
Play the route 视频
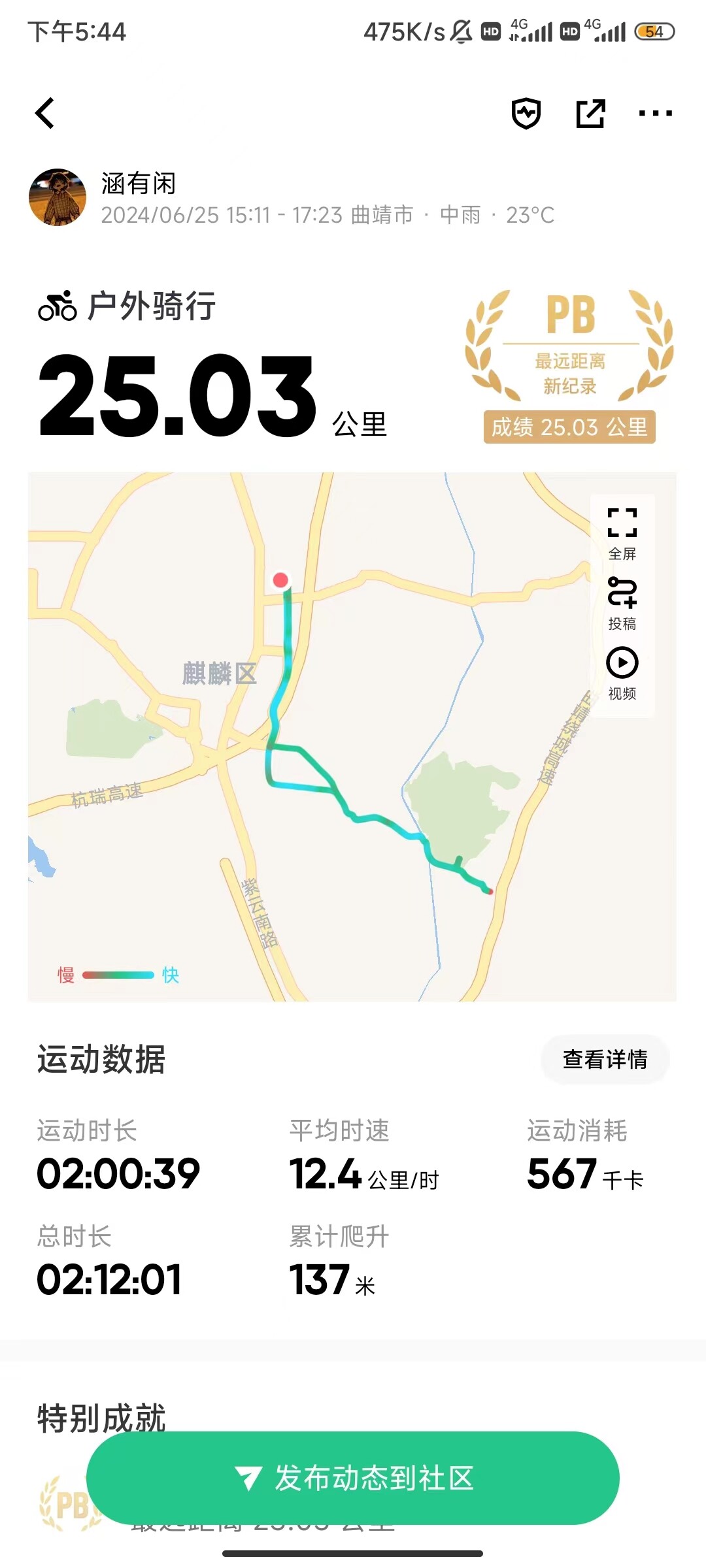click(622, 674)
